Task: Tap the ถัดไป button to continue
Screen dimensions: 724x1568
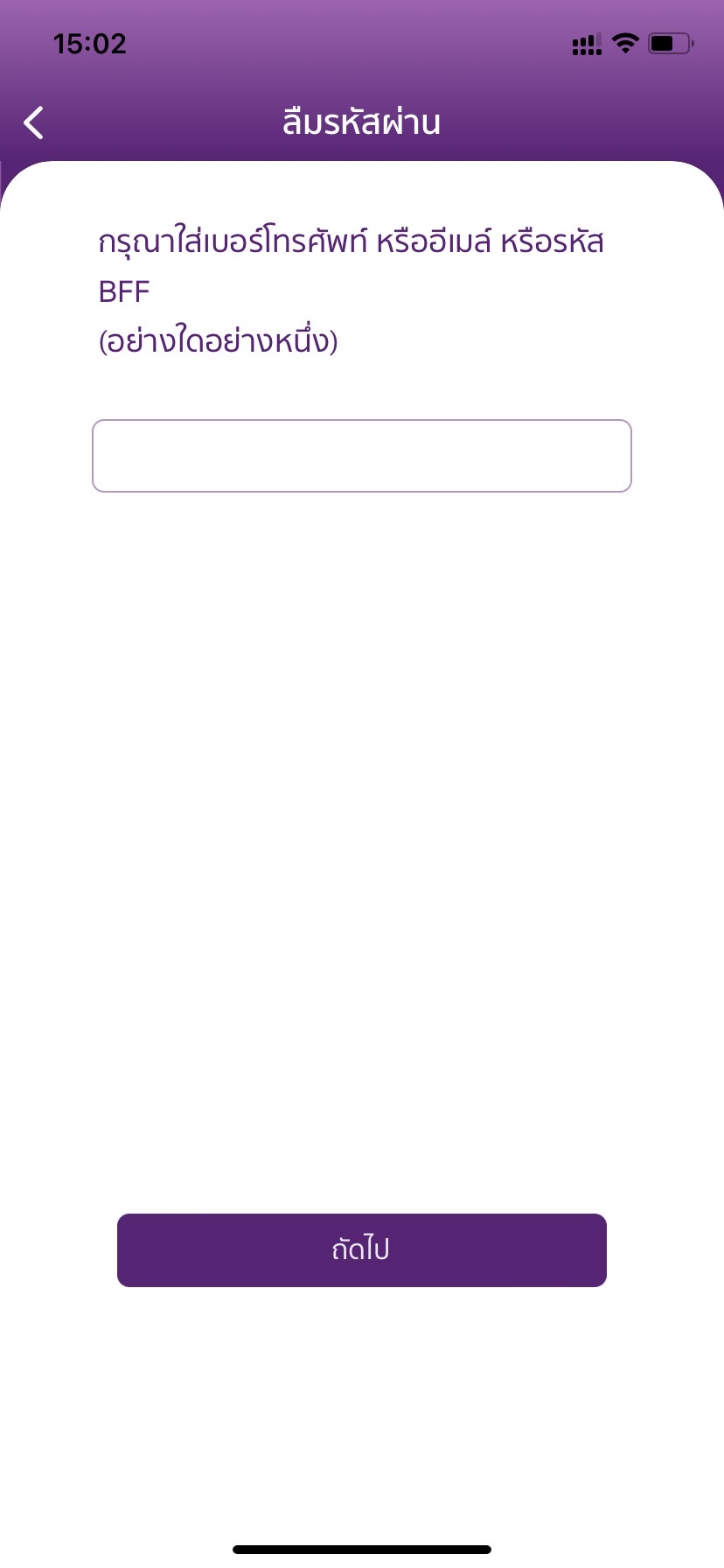Action: [x=361, y=1249]
